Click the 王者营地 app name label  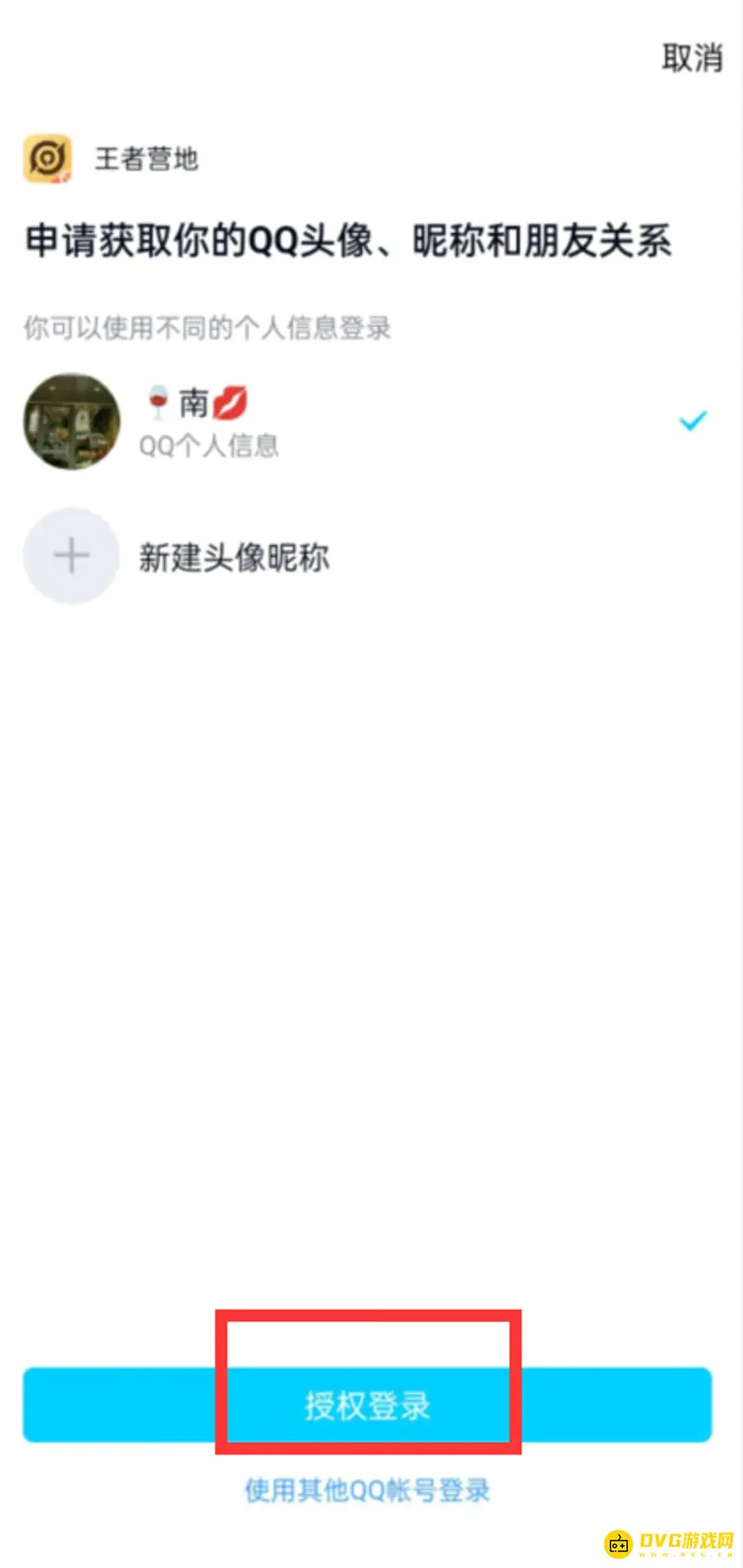click(x=146, y=158)
